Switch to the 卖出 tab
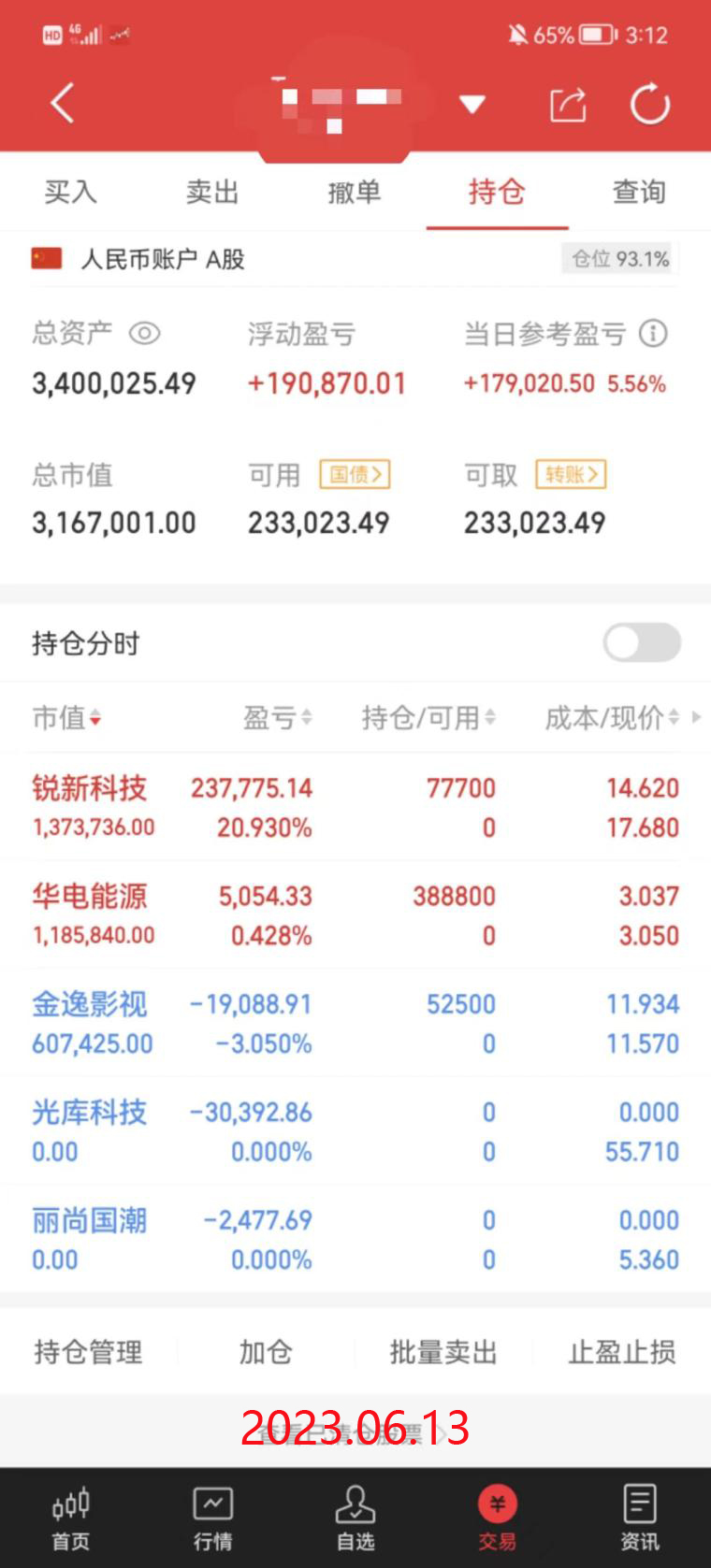The height and width of the screenshot is (1568, 711). pos(212,192)
